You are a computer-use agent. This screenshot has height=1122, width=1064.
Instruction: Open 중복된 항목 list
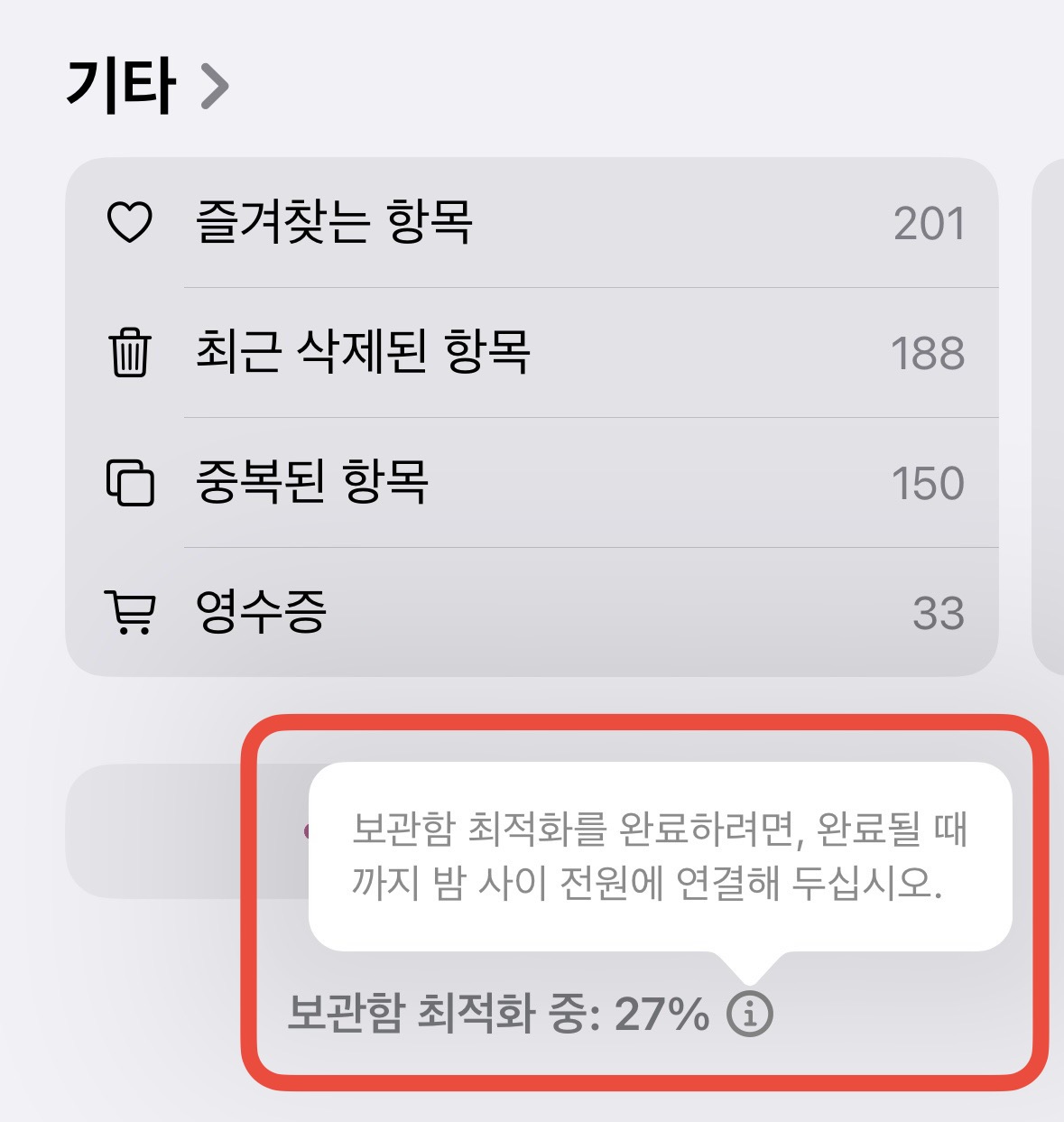(532, 482)
